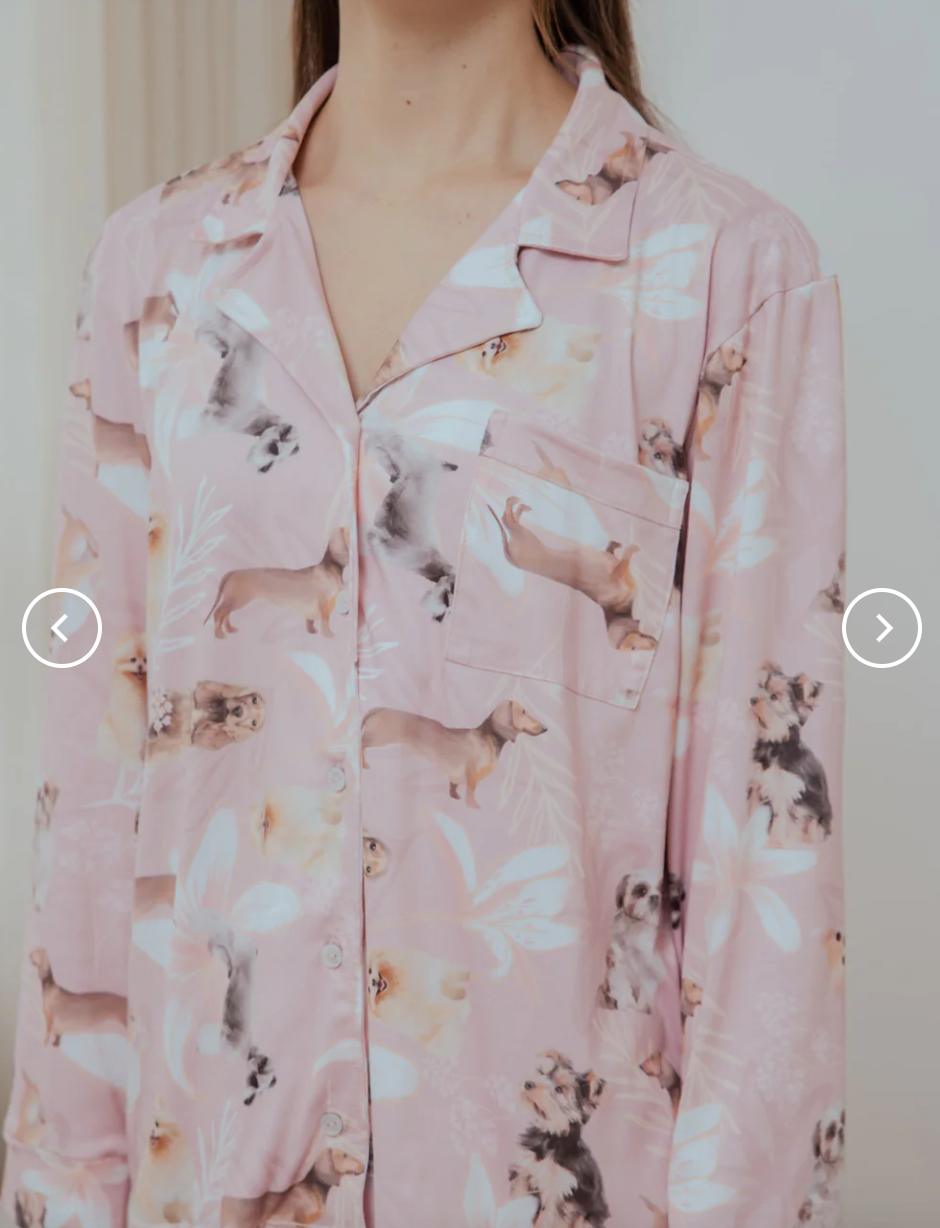The image size is (940, 1228).
Task: Go to the previous product photo
Action: pyautogui.click(x=62, y=628)
